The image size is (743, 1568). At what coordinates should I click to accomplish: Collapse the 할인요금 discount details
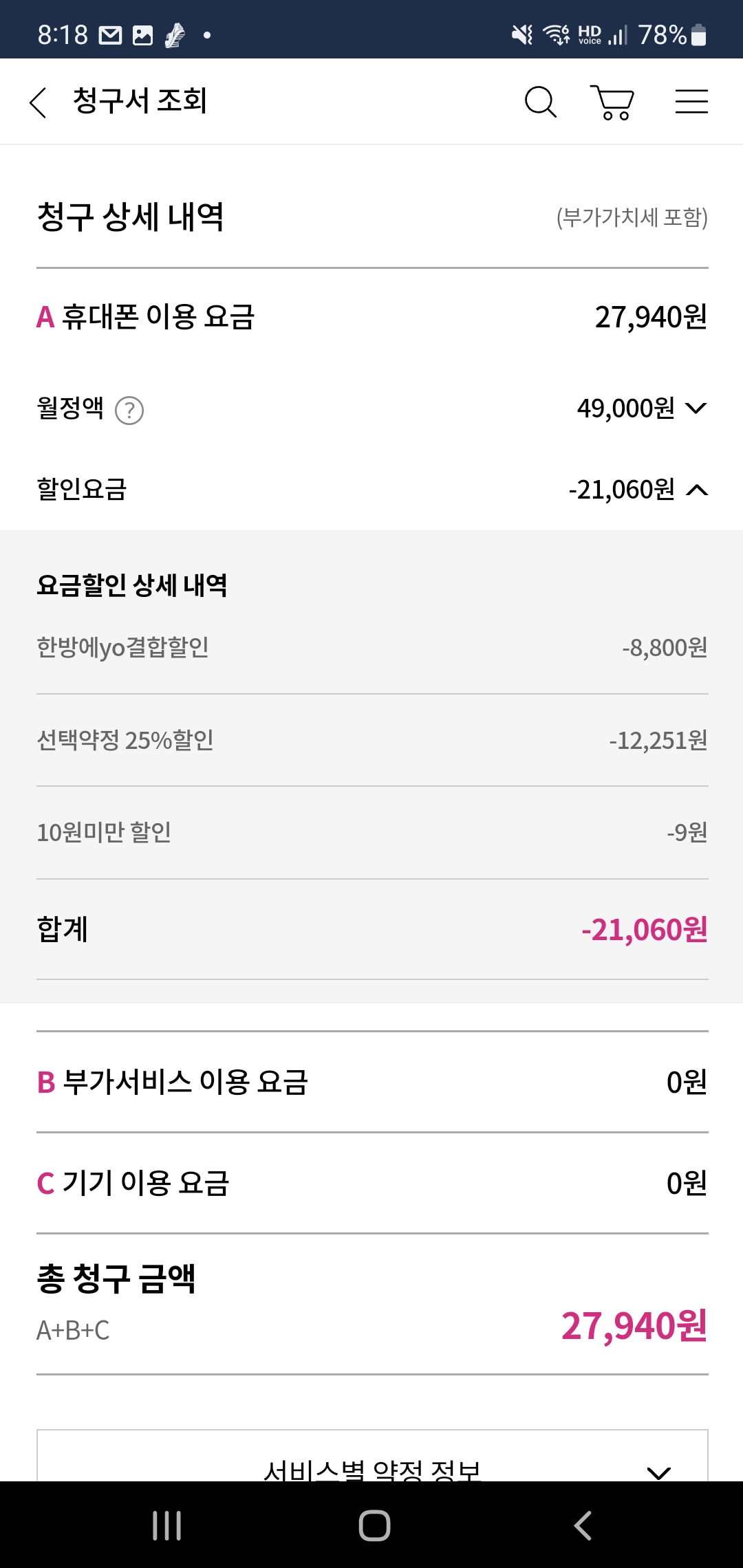point(696,490)
